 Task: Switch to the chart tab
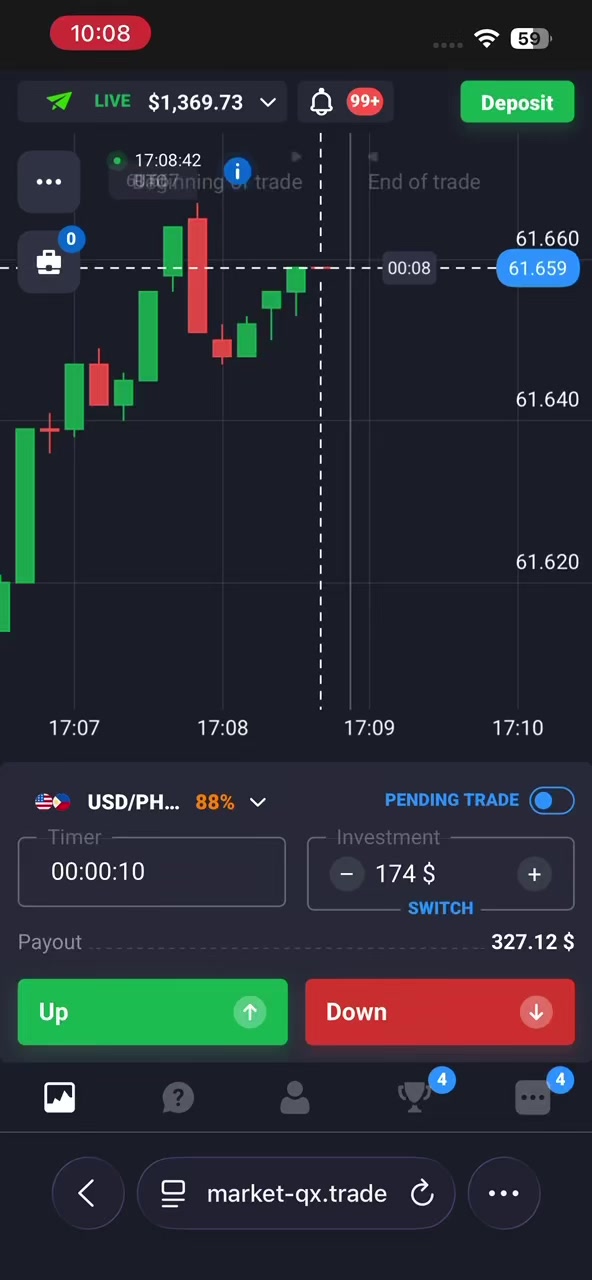pos(60,1097)
